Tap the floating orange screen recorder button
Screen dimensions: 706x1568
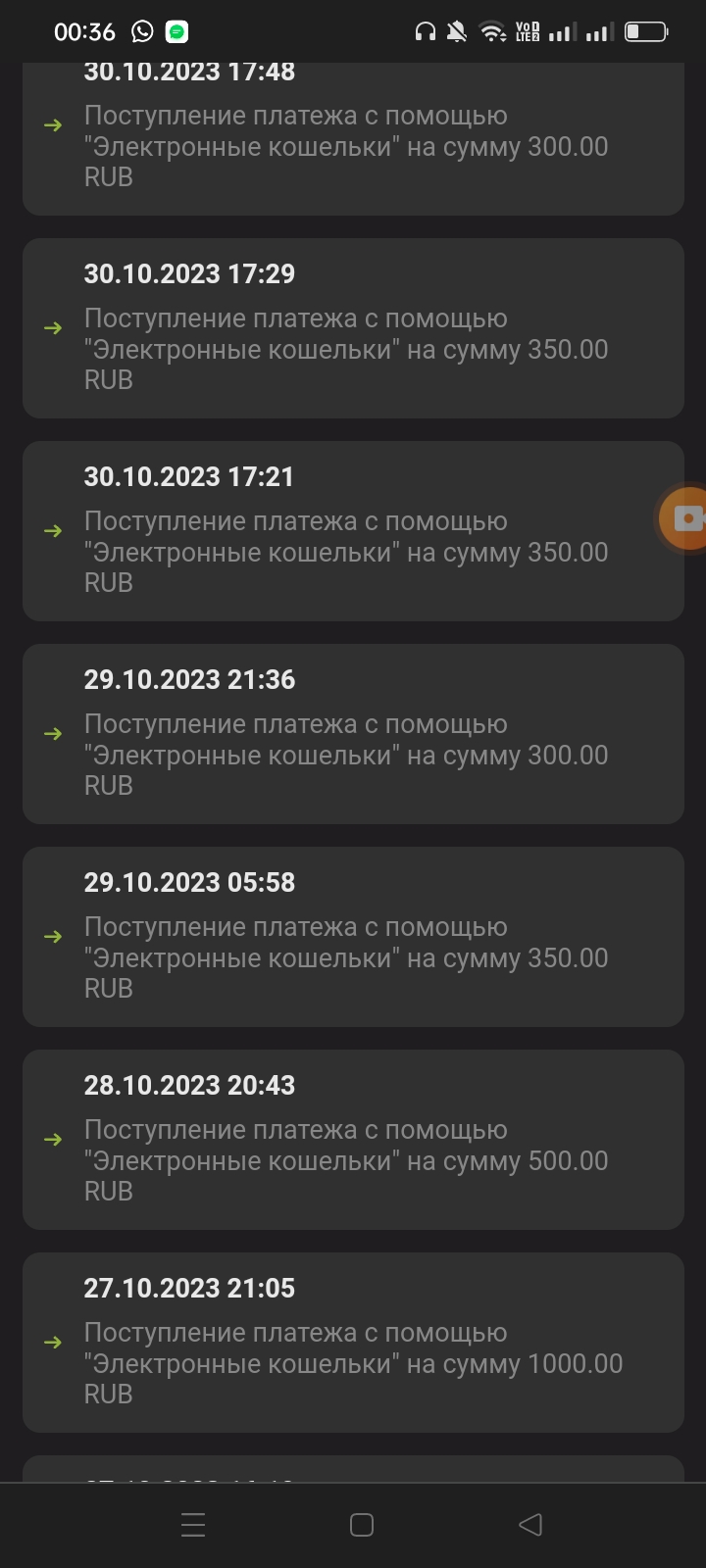point(686,517)
